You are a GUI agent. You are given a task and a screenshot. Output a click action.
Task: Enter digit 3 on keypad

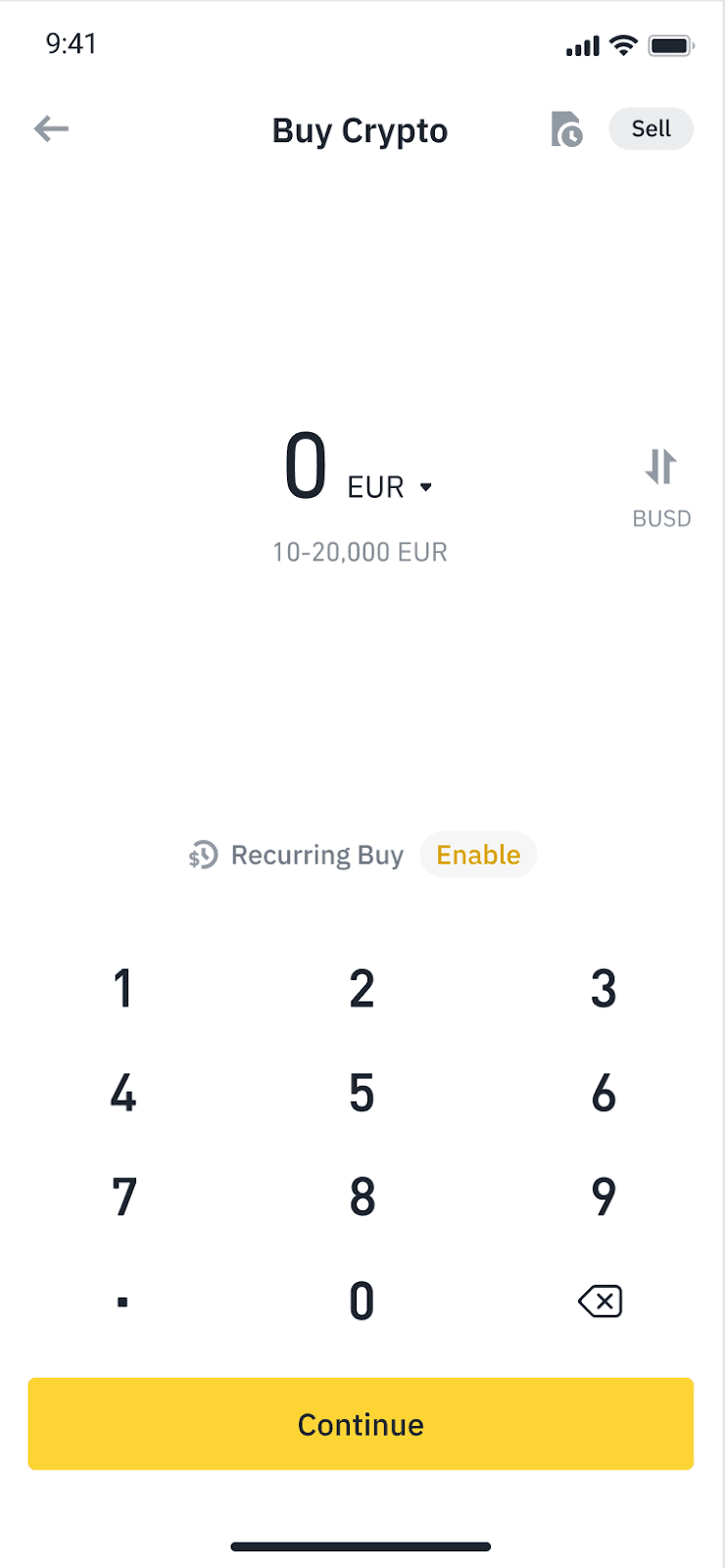(603, 988)
